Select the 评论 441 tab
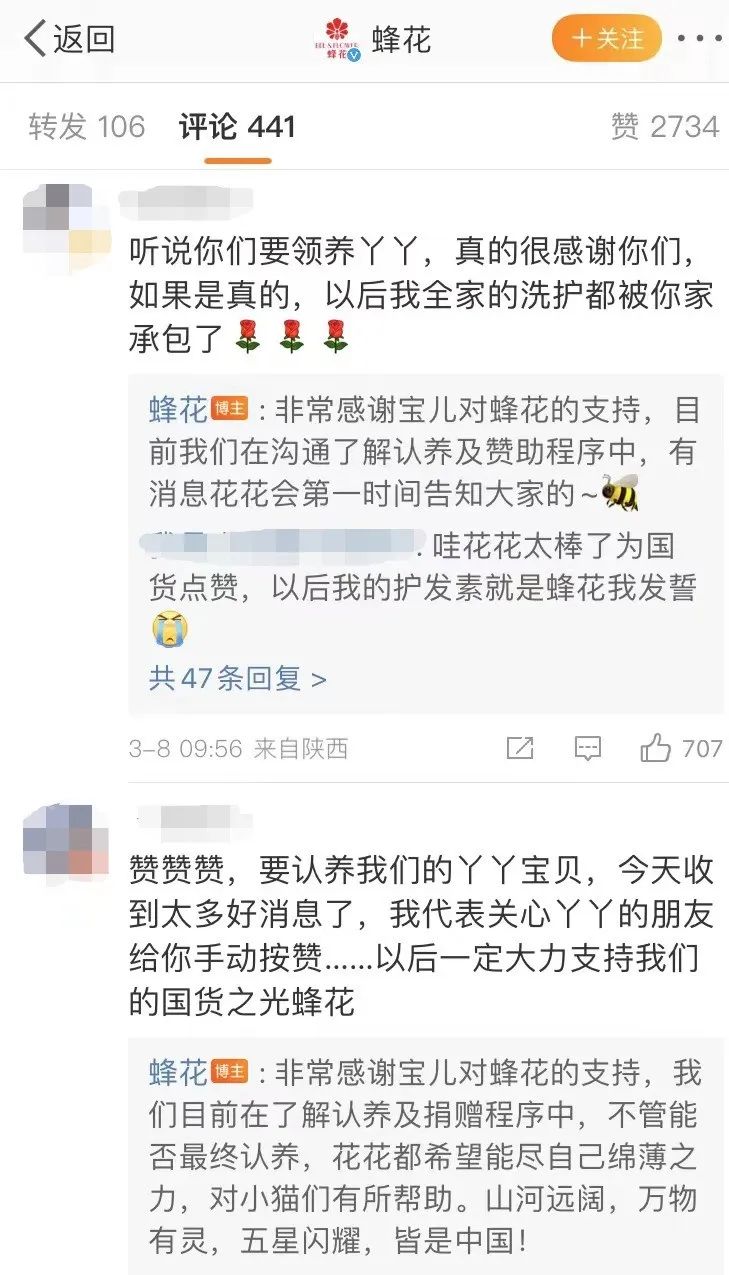This screenshot has width=729, height=1275. (x=237, y=127)
